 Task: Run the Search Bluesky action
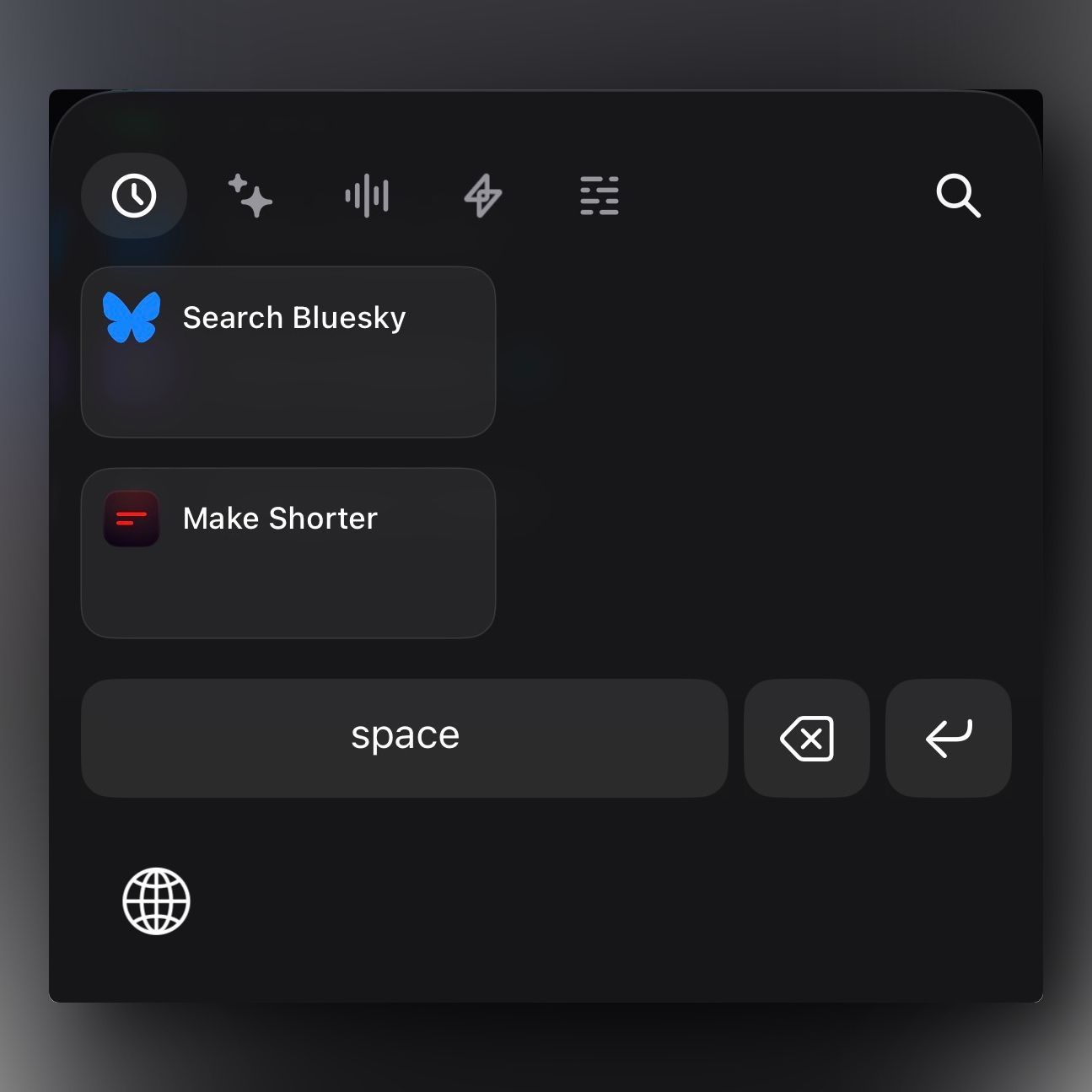(288, 352)
